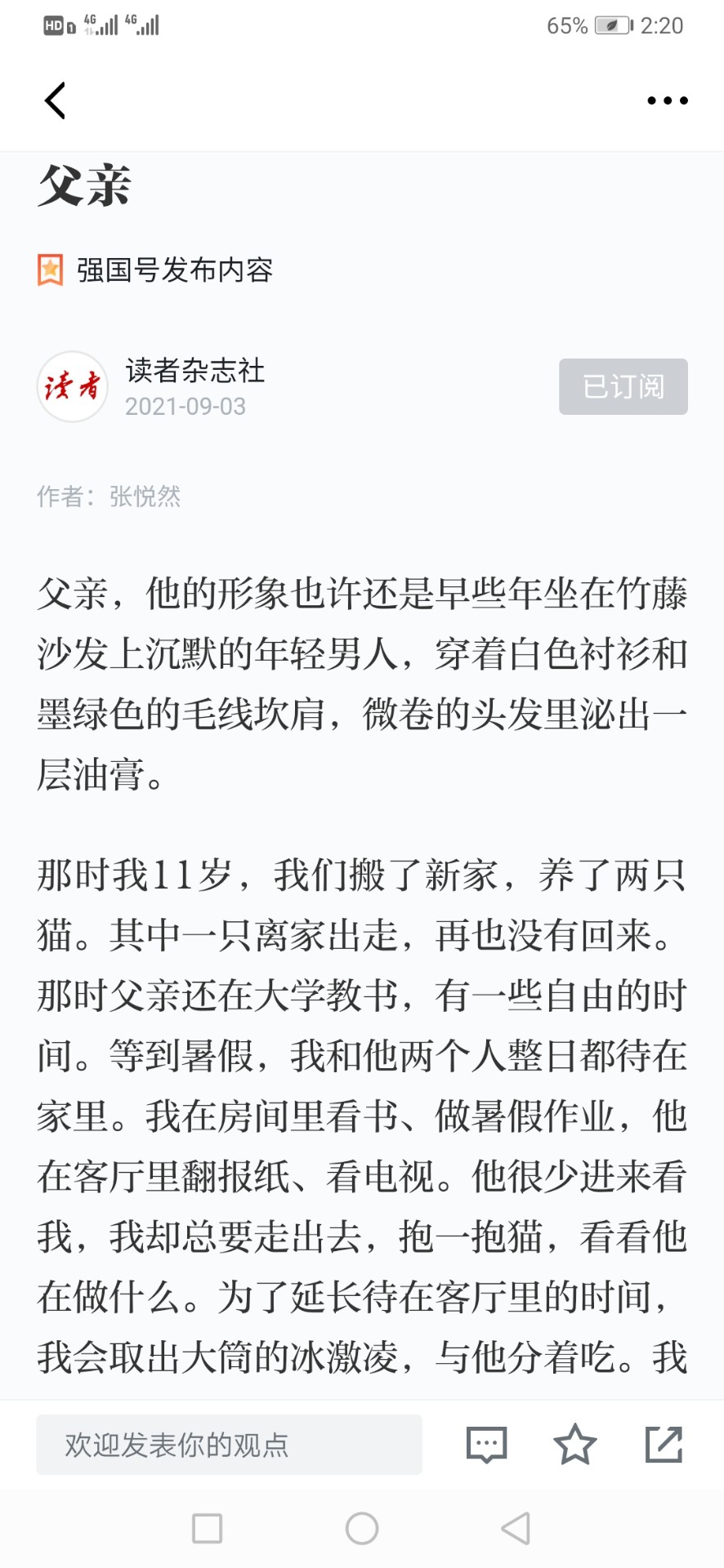The height and width of the screenshot is (1568, 724).
Task: Tap the 已订阅 subscribed button
Action: coord(623,386)
